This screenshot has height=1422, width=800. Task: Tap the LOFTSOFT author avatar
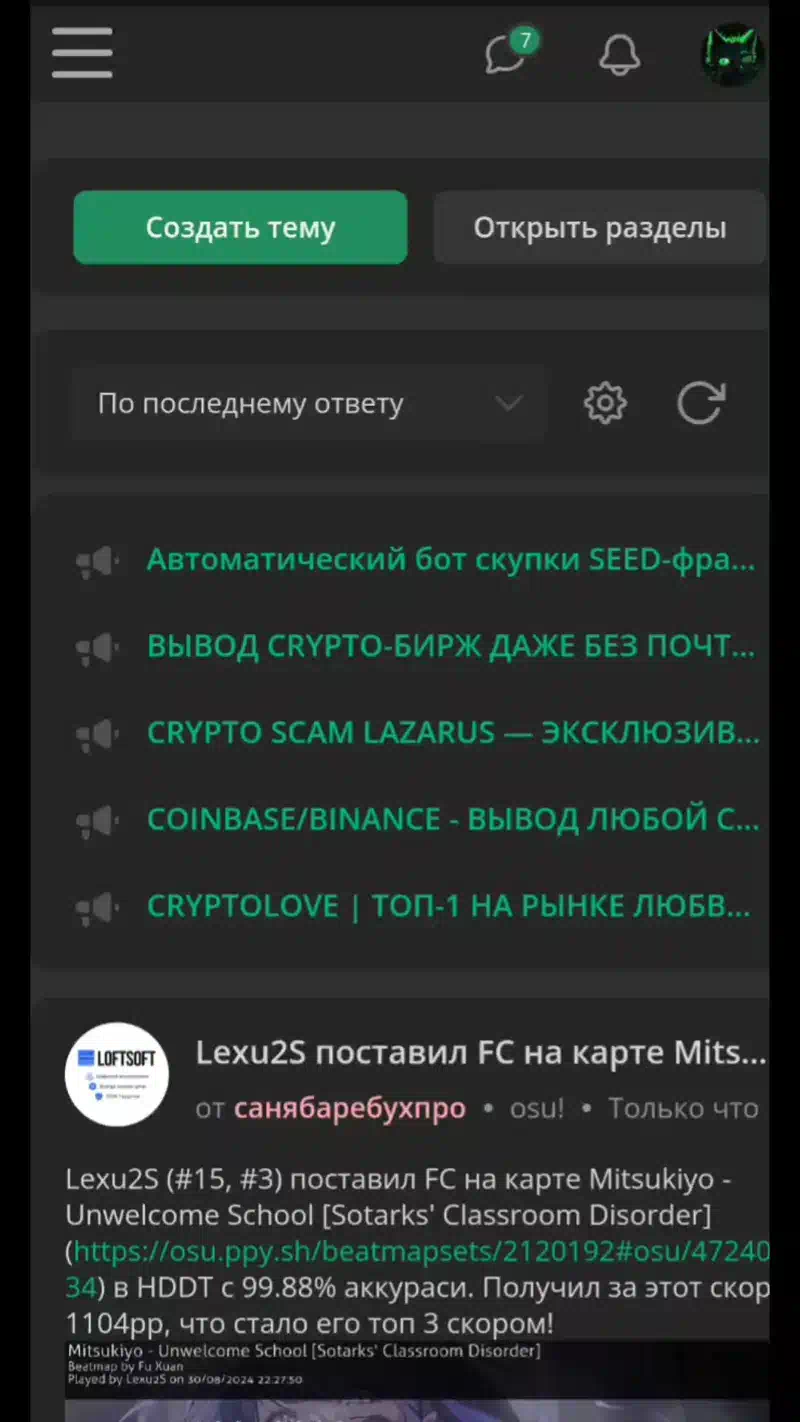coord(117,1075)
